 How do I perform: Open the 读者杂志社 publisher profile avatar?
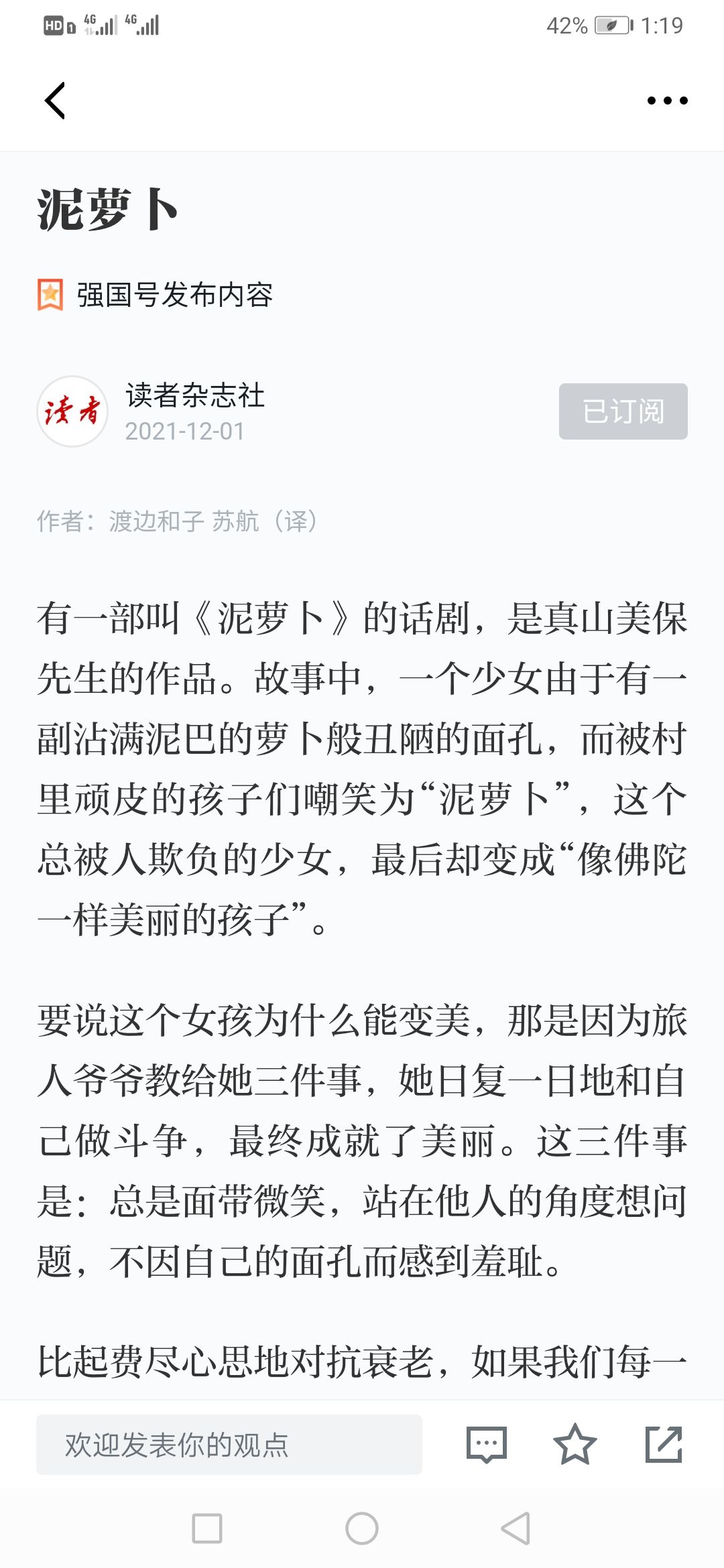coord(72,411)
